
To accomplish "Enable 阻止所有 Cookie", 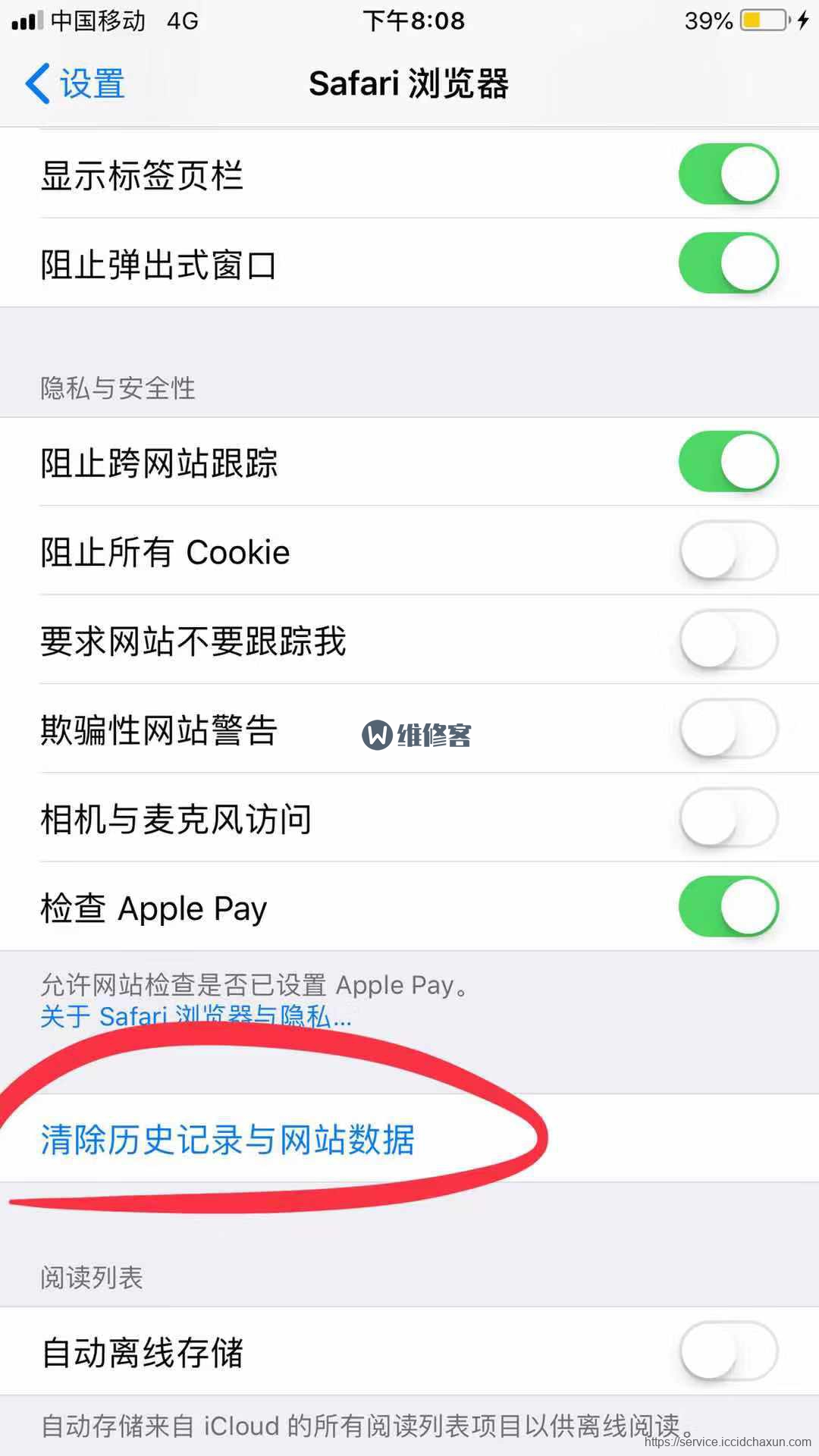I will pyautogui.click(x=729, y=551).
